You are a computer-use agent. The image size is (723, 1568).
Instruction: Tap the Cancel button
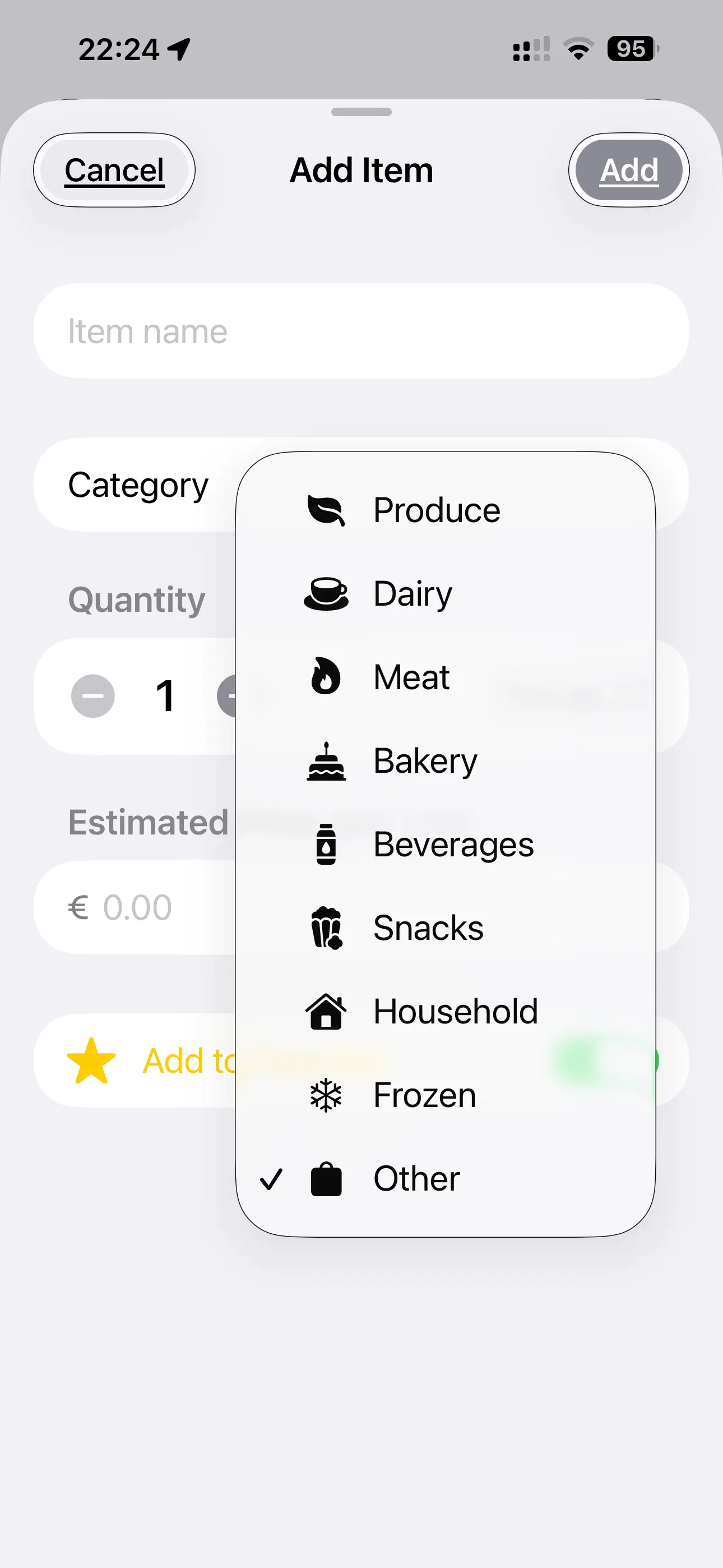[114, 170]
